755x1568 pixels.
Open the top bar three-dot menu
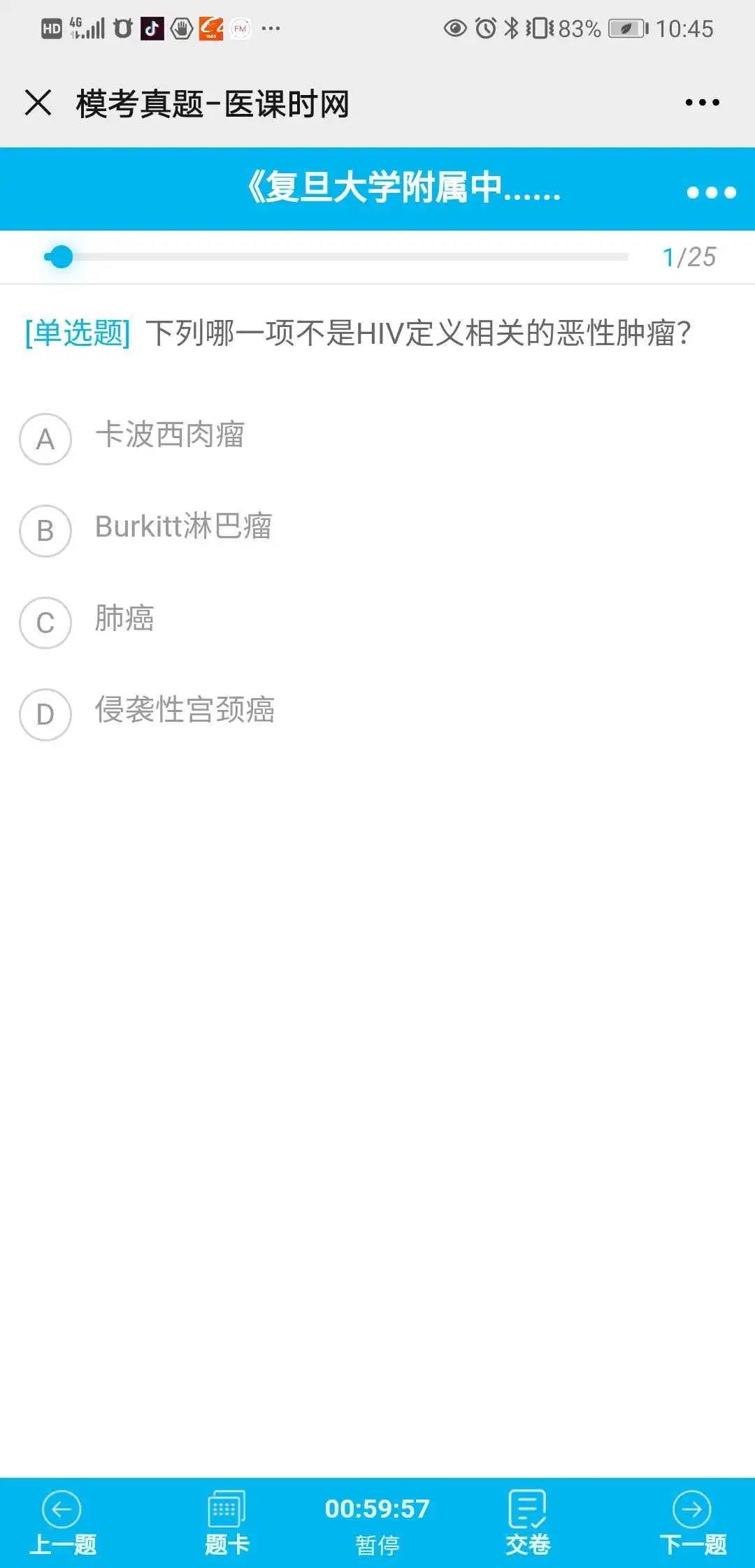(x=702, y=103)
